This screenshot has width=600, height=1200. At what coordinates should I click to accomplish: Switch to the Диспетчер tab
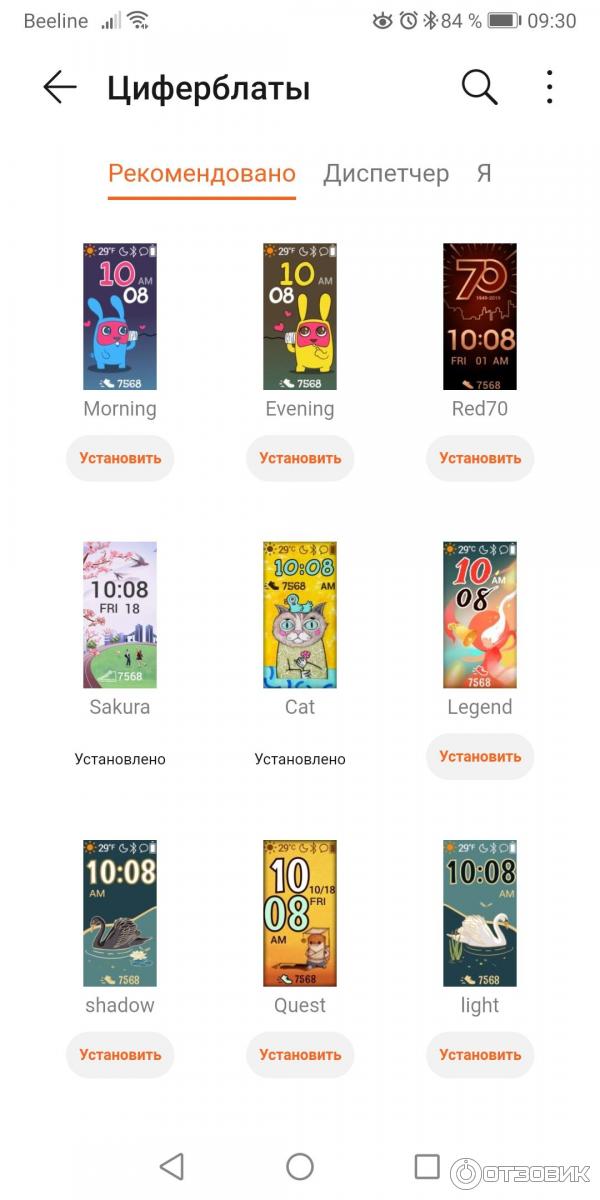(x=386, y=174)
